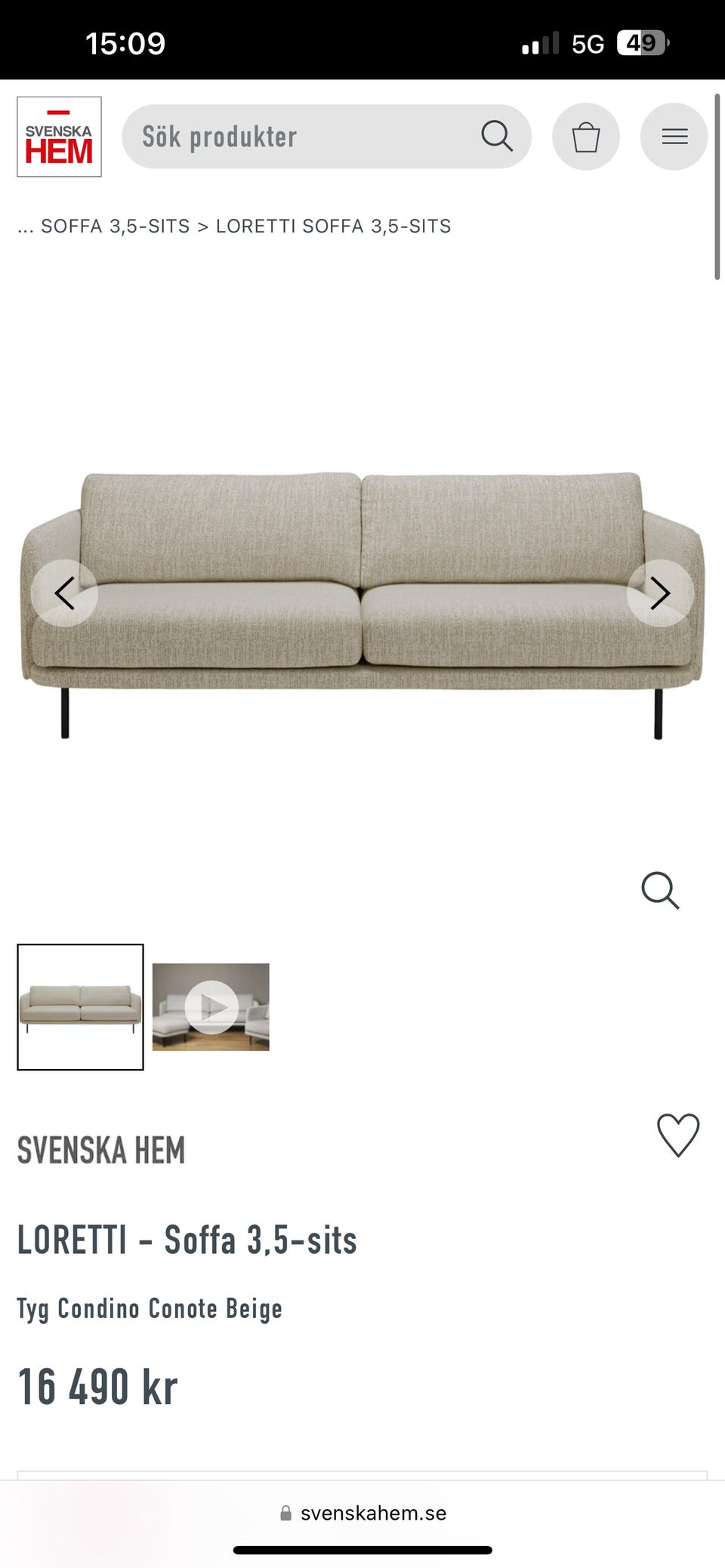Add Loretti sofa to favorites

click(678, 1135)
